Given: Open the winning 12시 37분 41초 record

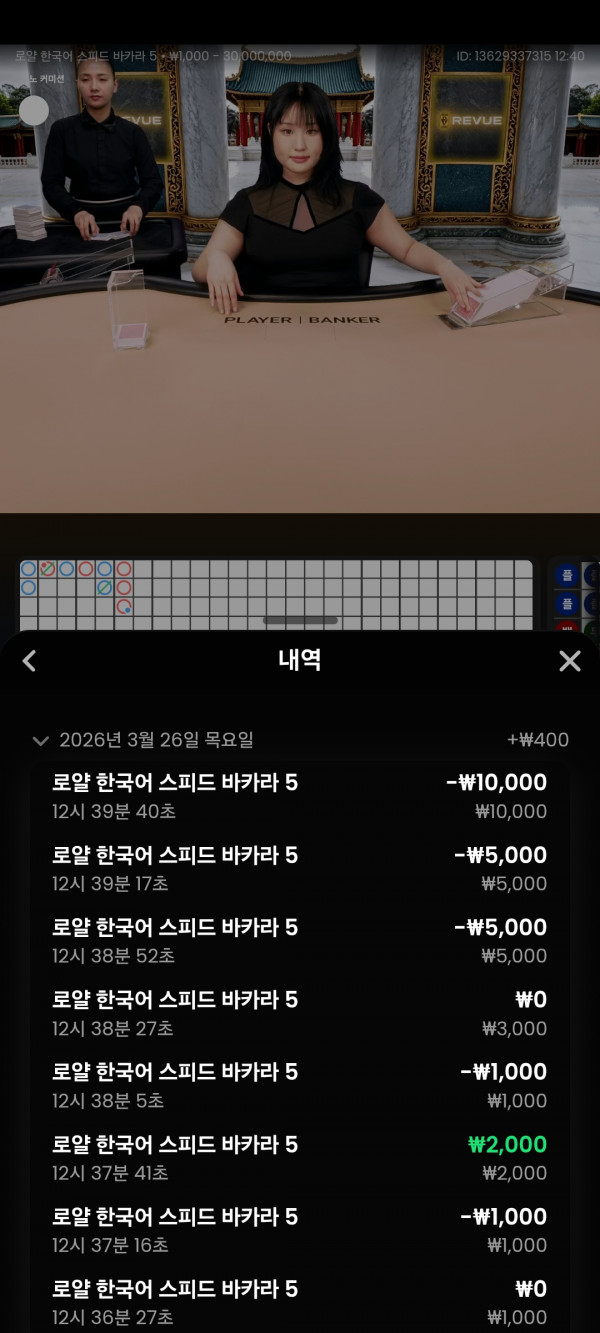Looking at the screenshot, I should (x=299, y=1157).
